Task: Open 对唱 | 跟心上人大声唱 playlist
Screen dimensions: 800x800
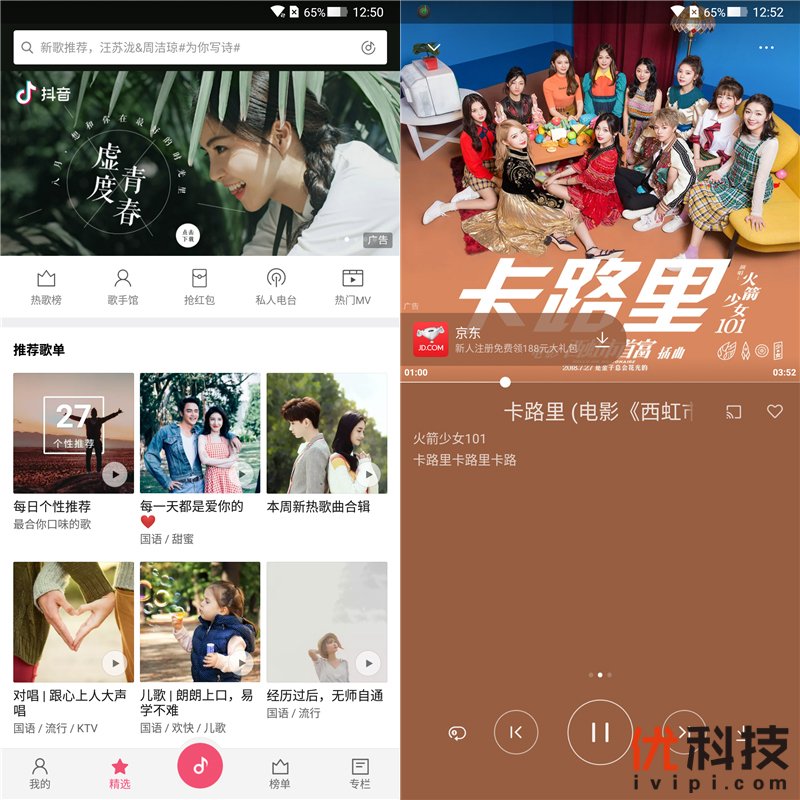Action: [73, 622]
